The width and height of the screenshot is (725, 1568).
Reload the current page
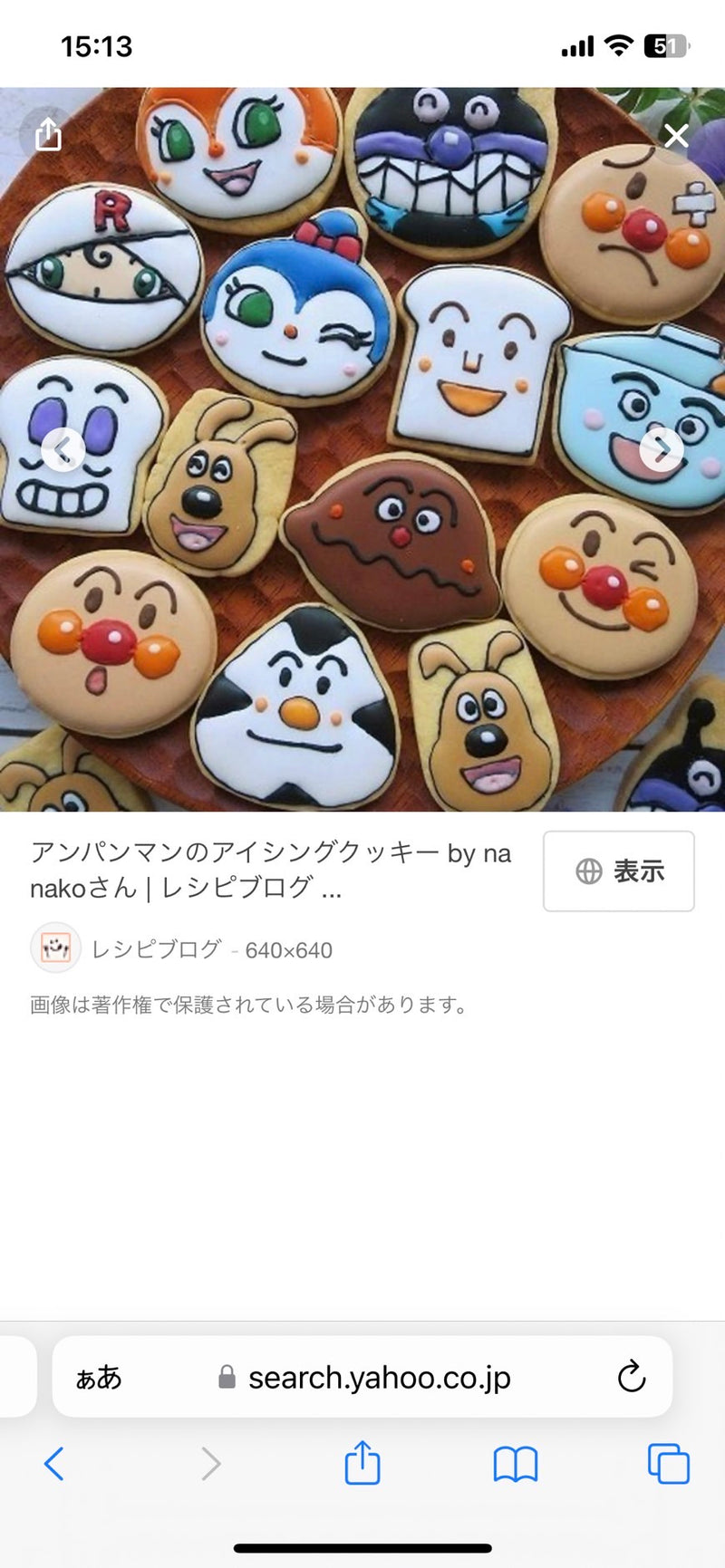[x=631, y=1377]
